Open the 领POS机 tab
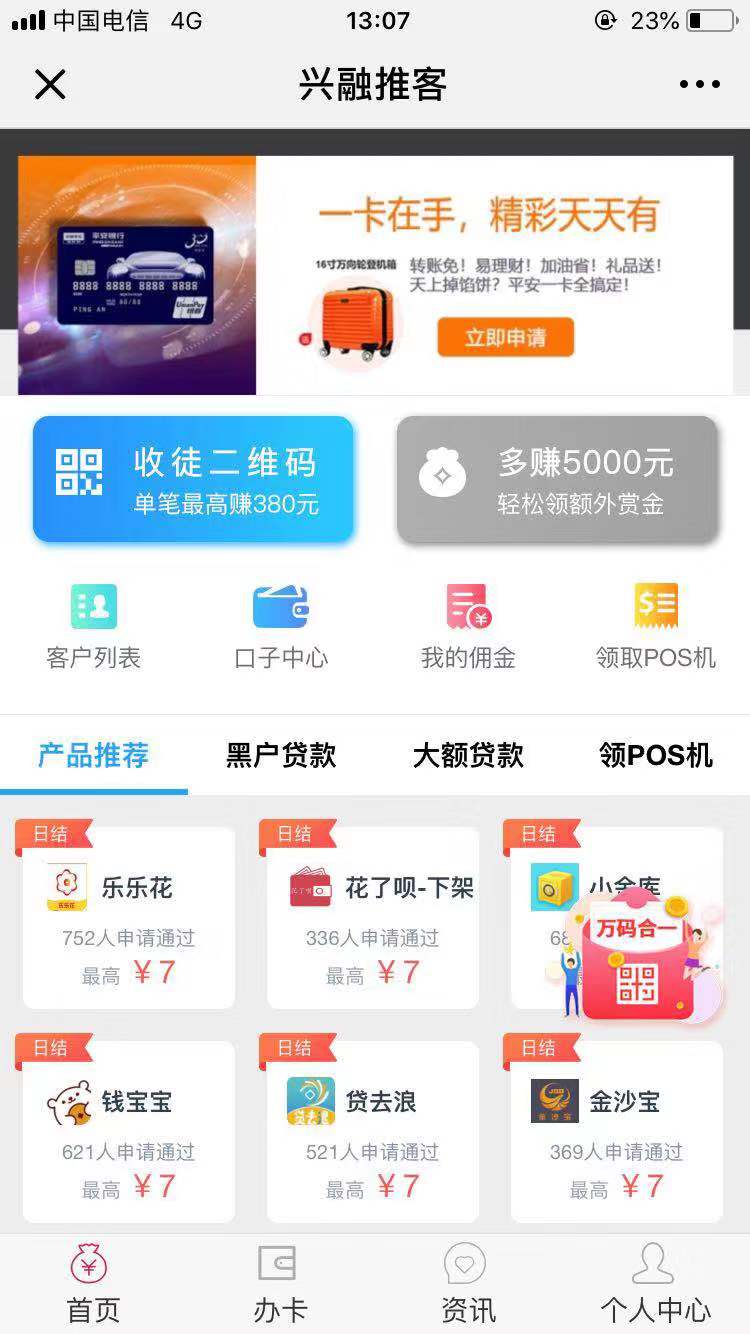750x1334 pixels. tap(655, 757)
